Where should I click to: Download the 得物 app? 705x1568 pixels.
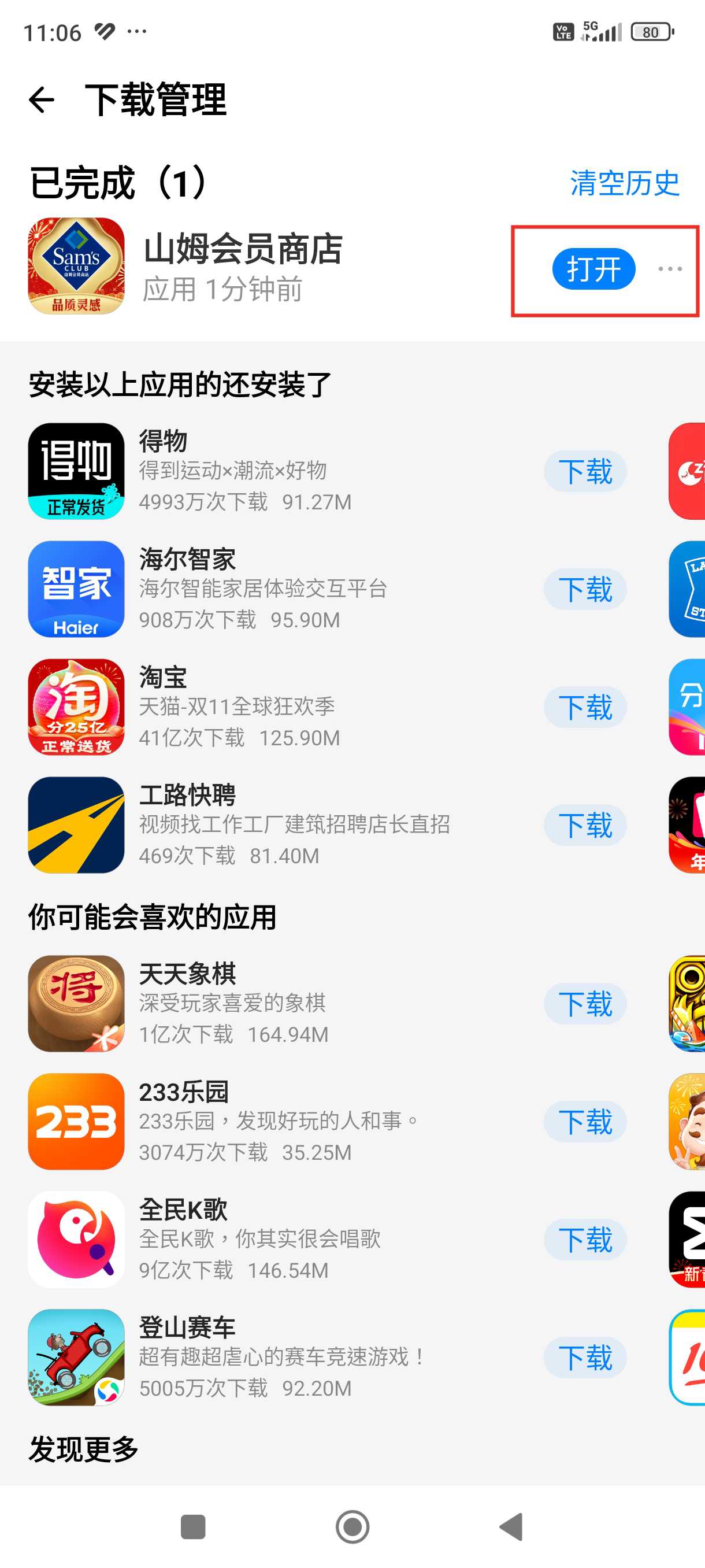click(585, 471)
